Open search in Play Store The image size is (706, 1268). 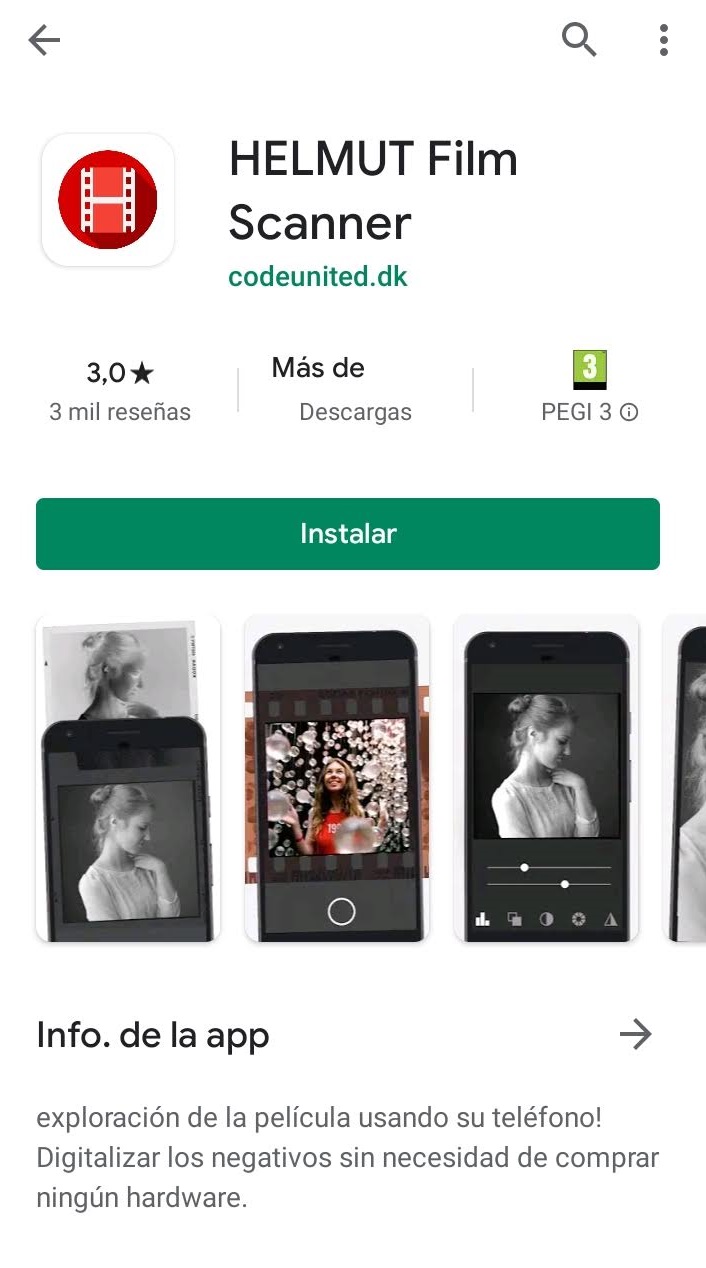(x=579, y=41)
